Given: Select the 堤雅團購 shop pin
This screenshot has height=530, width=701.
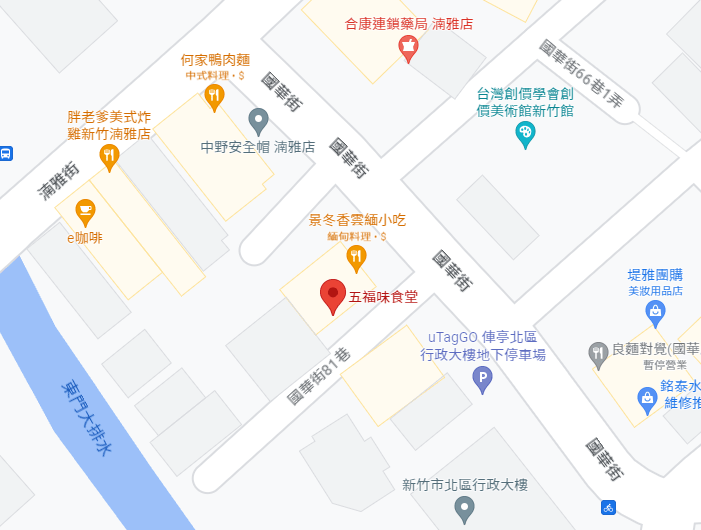Looking at the screenshot, I should tap(655, 314).
